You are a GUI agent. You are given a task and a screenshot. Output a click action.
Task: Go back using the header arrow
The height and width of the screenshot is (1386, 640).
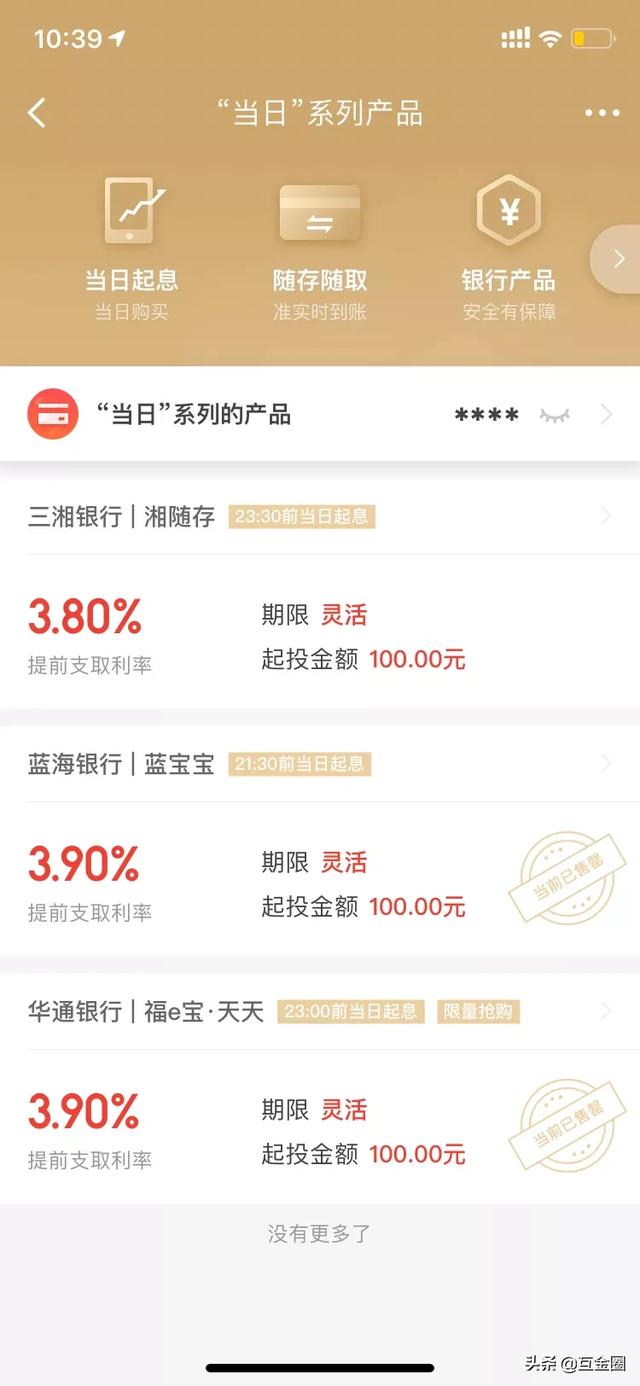point(37,112)
